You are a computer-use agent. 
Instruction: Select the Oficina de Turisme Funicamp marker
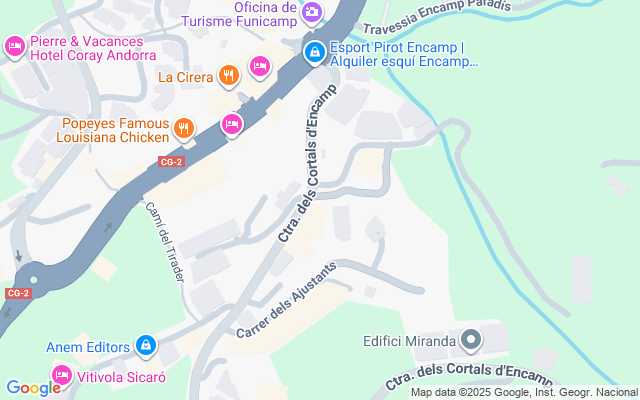tap(313, 11)
